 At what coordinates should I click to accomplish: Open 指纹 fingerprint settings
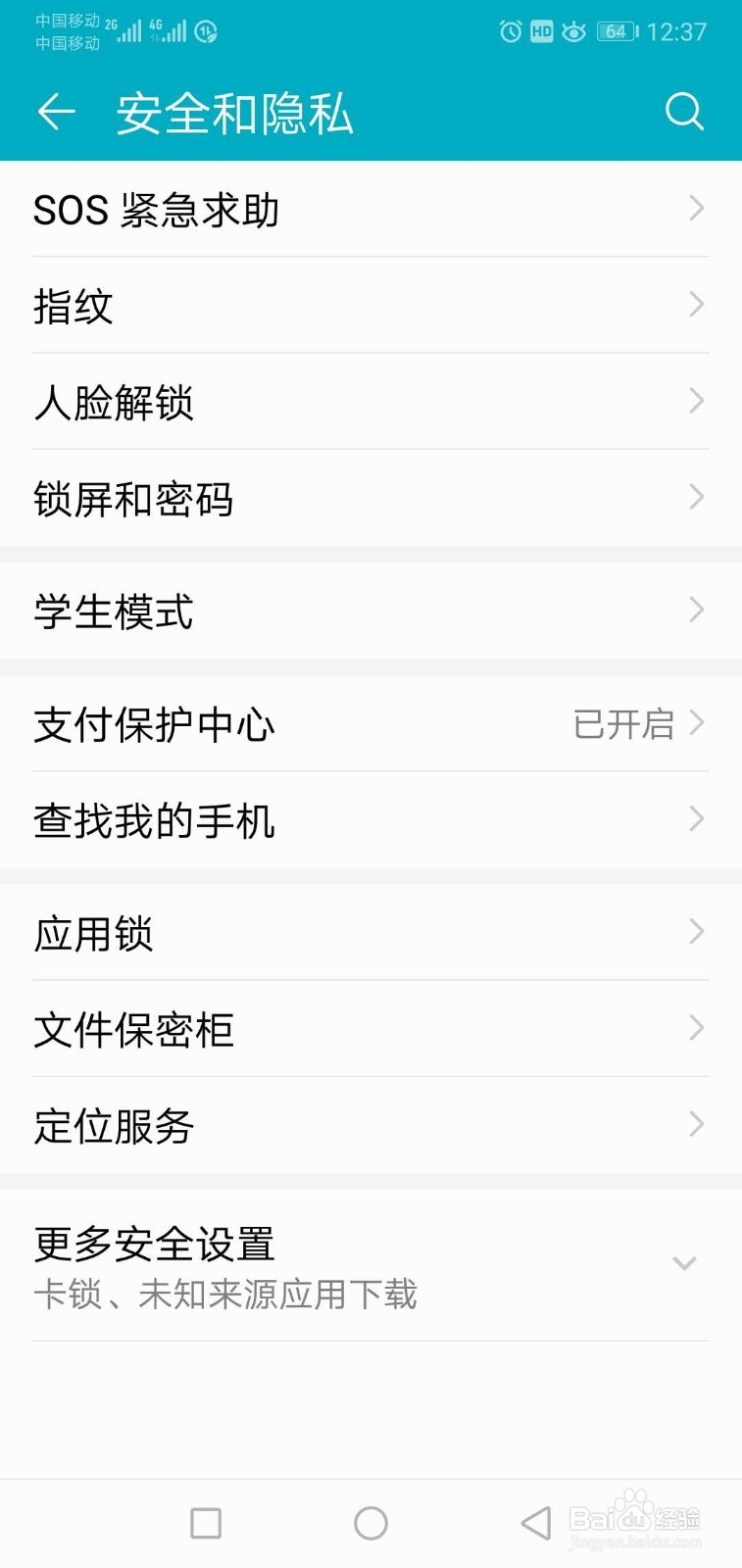click(x=371, y=306)
